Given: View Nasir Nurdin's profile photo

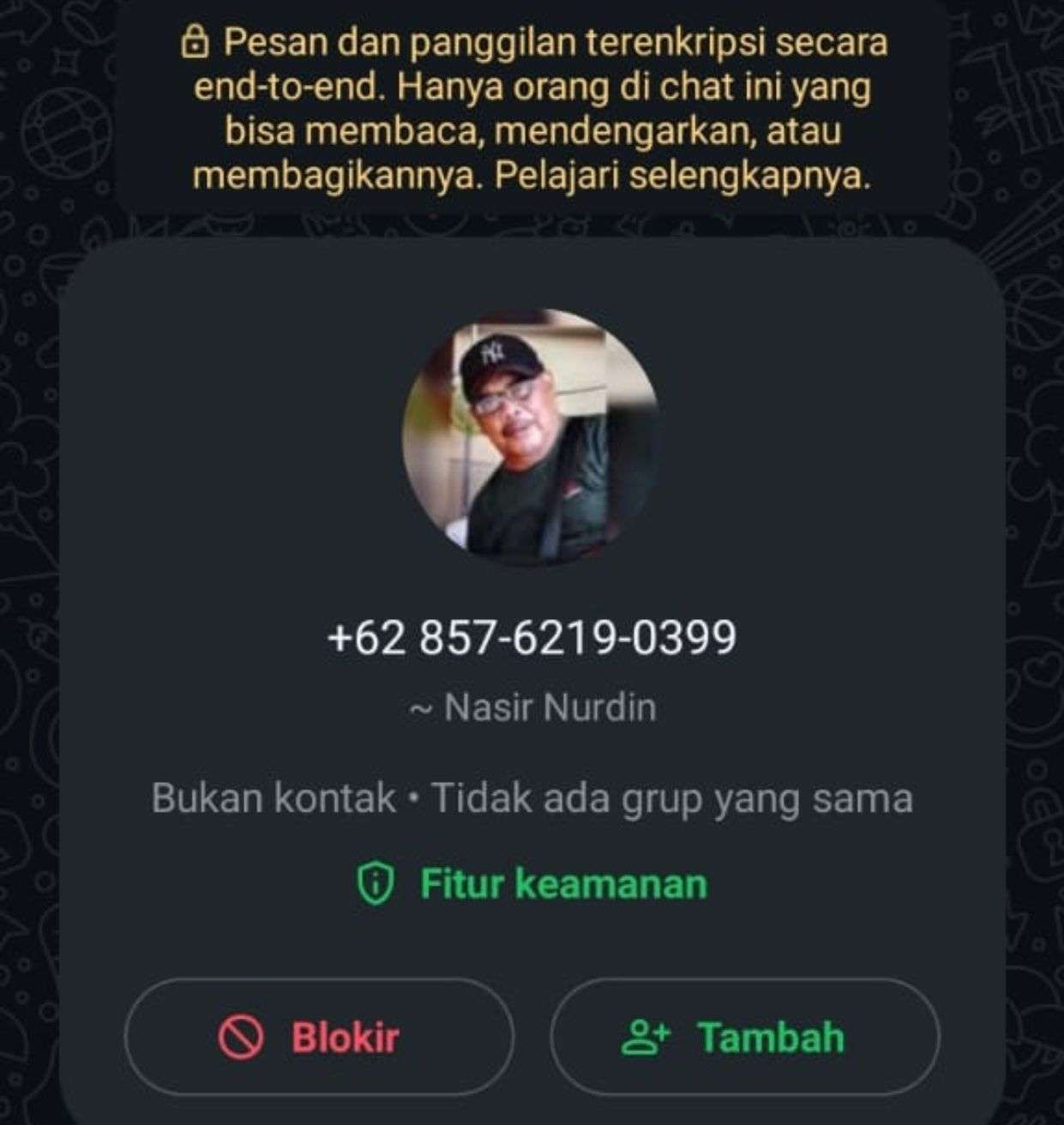Looking at the screenshot, I should [x=532, y=437].
